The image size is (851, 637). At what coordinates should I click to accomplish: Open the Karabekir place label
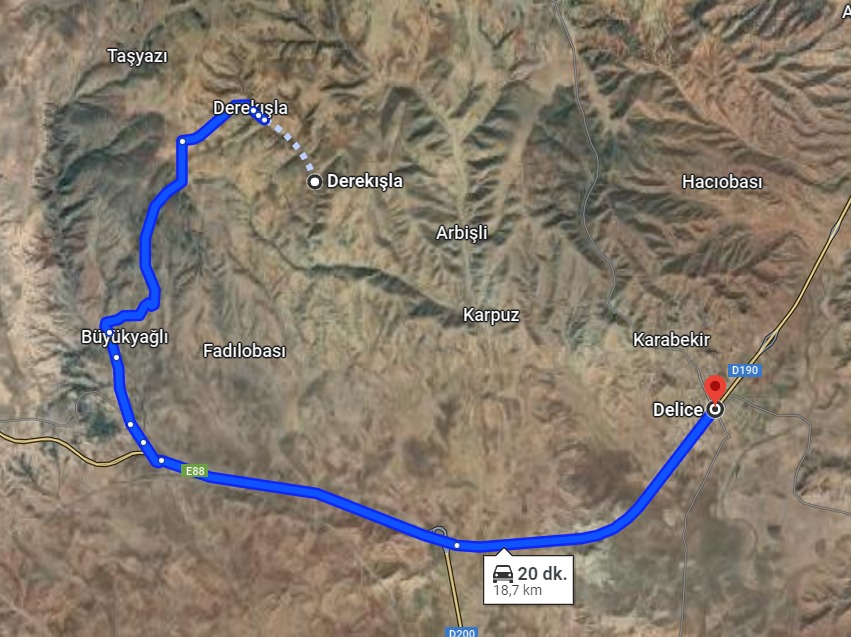[x=671, y=340]
